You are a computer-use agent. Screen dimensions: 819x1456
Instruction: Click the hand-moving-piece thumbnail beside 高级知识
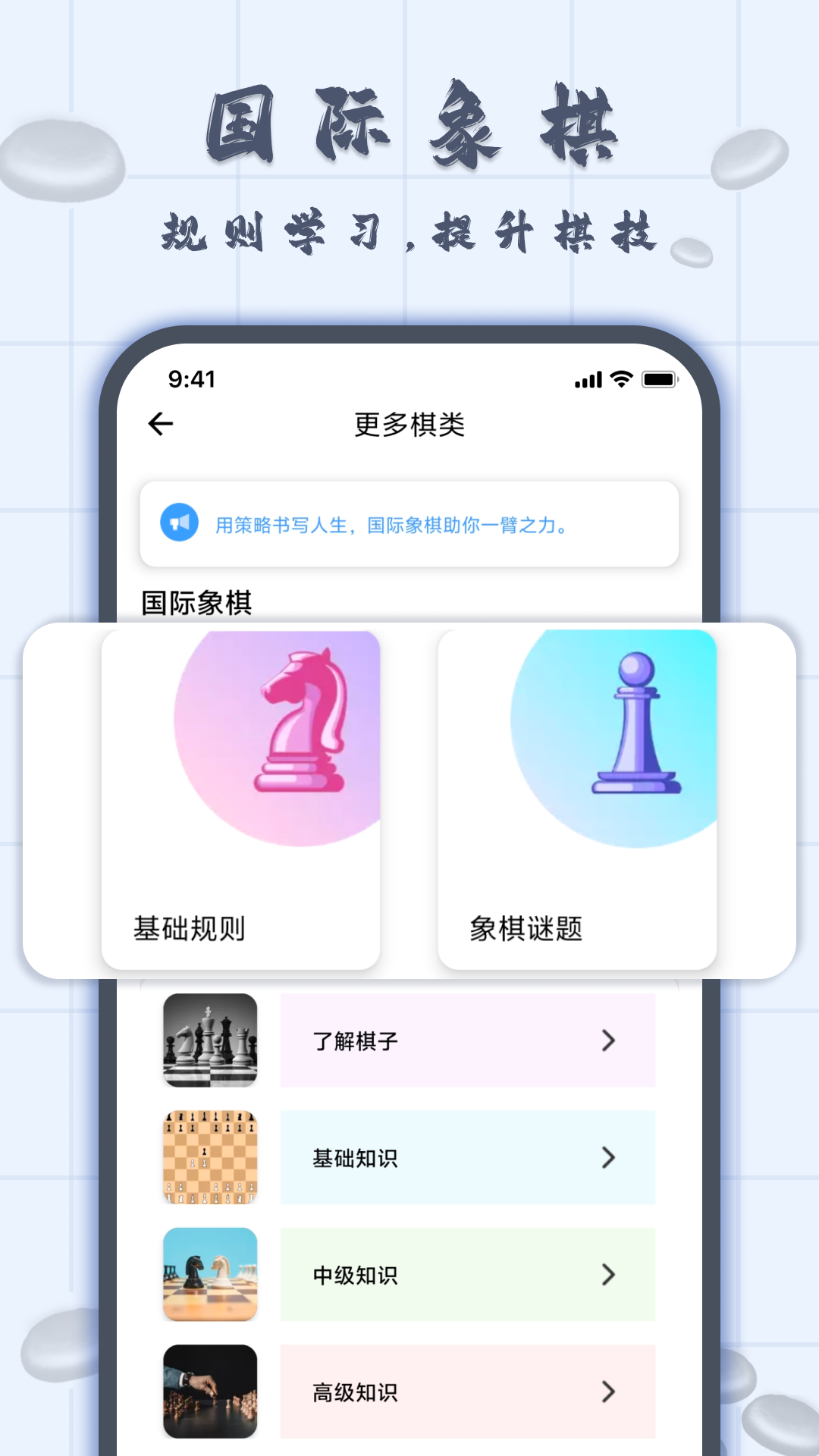[x=210, y=1392]
